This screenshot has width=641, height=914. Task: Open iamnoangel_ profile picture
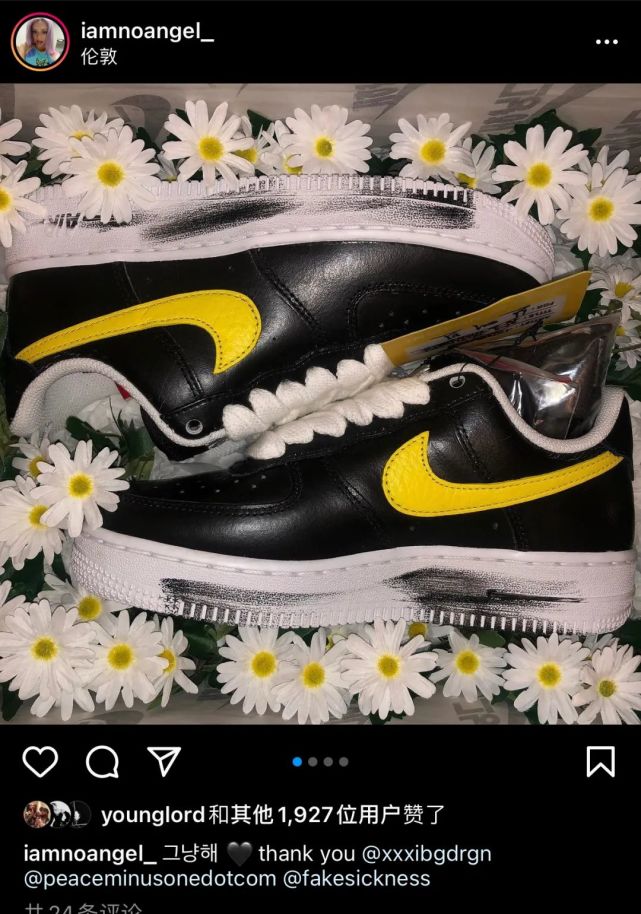40,42
